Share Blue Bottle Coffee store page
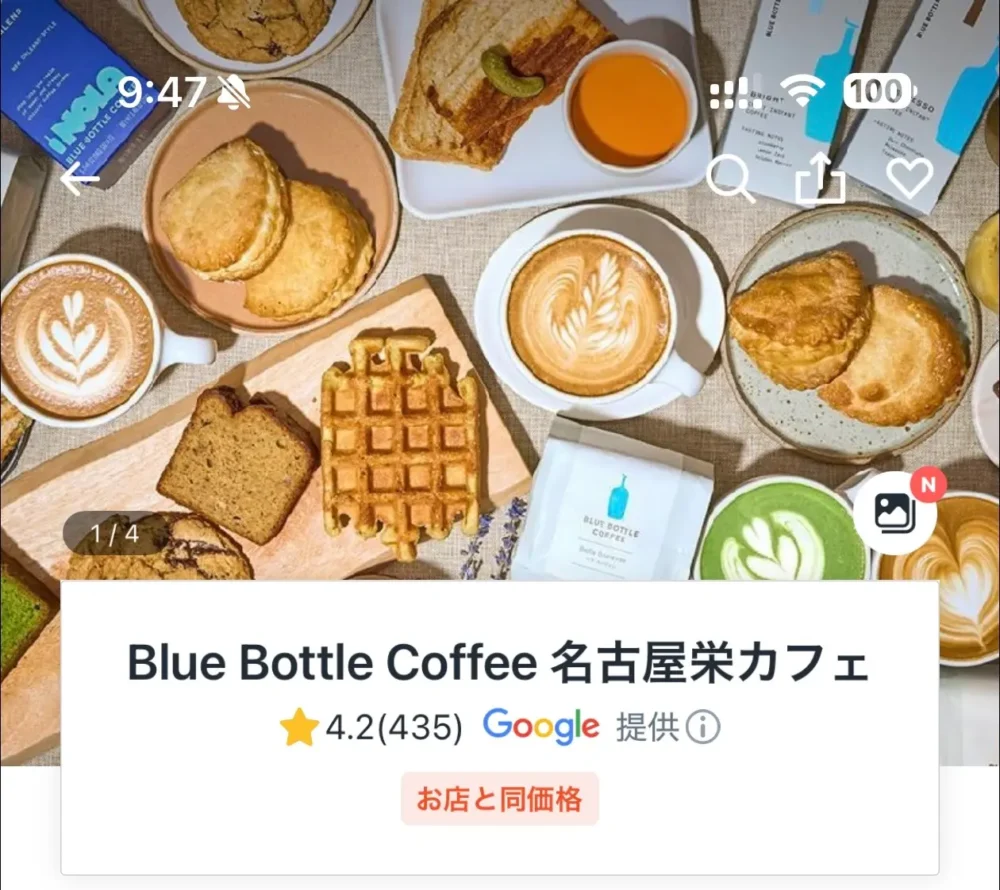Screen dimensions: 1000x890 (x=820, y=181)
